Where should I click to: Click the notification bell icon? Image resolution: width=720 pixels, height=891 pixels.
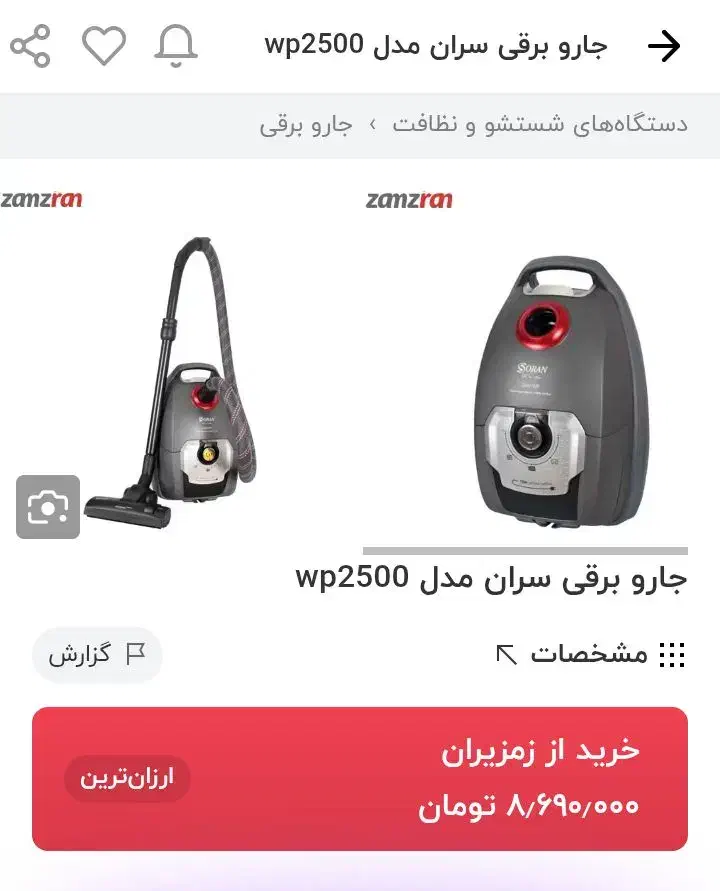point(175,46)
